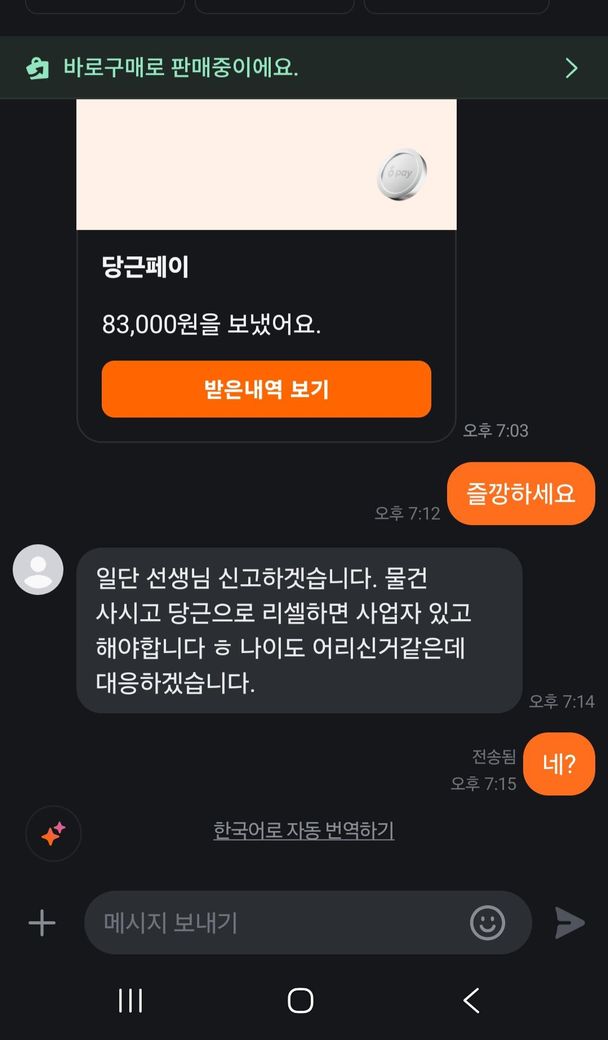Open the AI sparkle assistant icon

[x=53, y=834]
